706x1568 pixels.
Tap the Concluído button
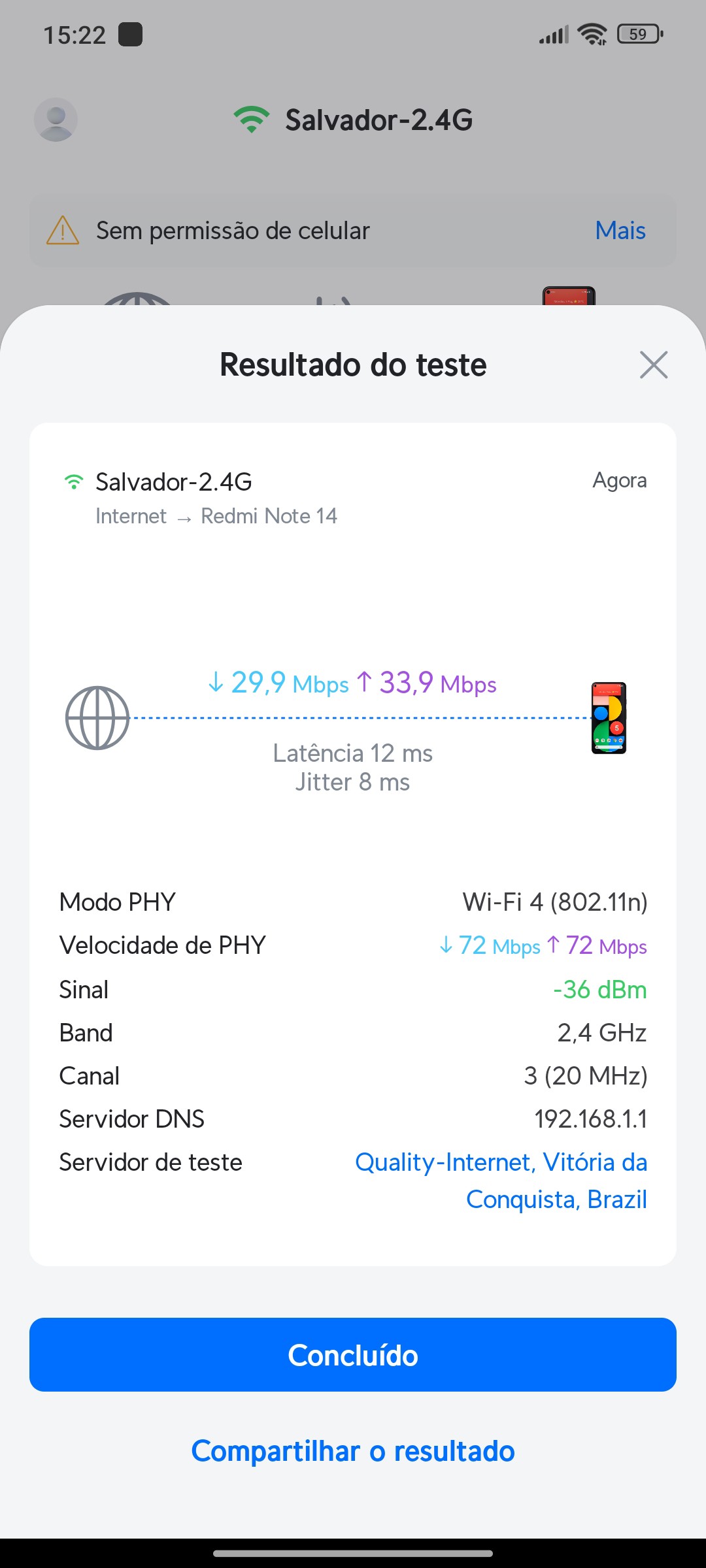(353, 1355)
